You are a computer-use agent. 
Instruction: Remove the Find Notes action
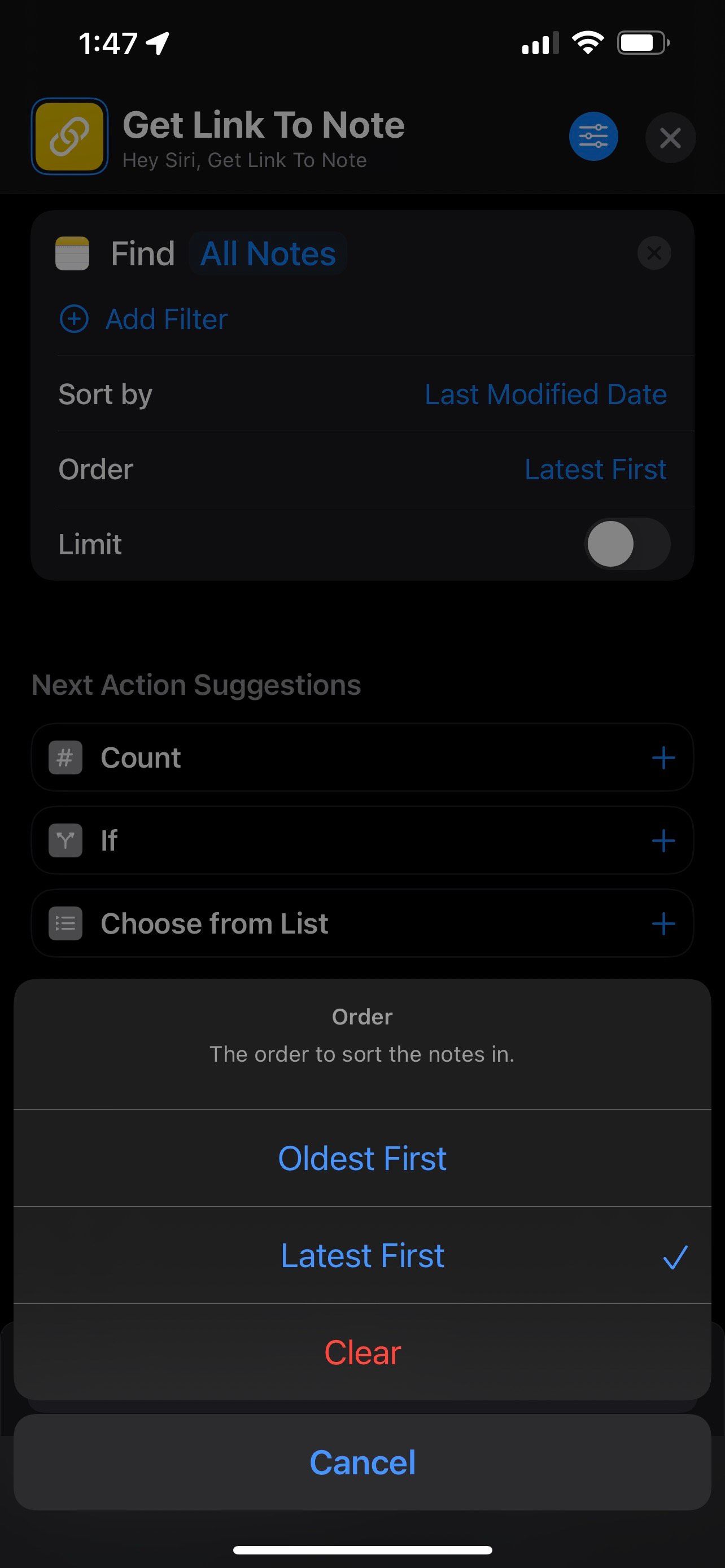pyautogui.click(x=654, y=253)
